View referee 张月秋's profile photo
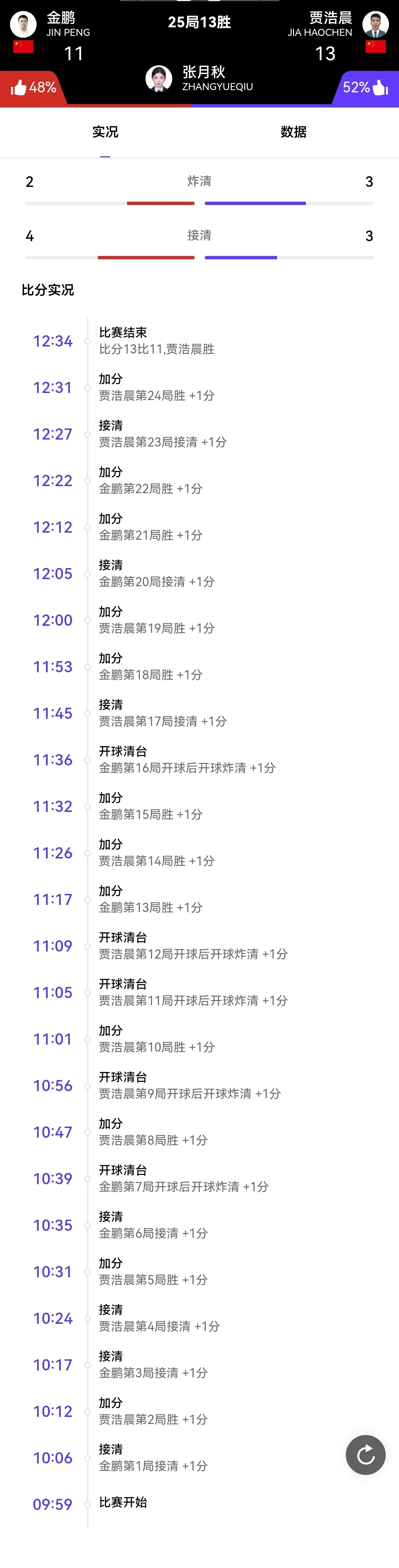Screen dimensions: 399x1568 (x=158, y=79)
